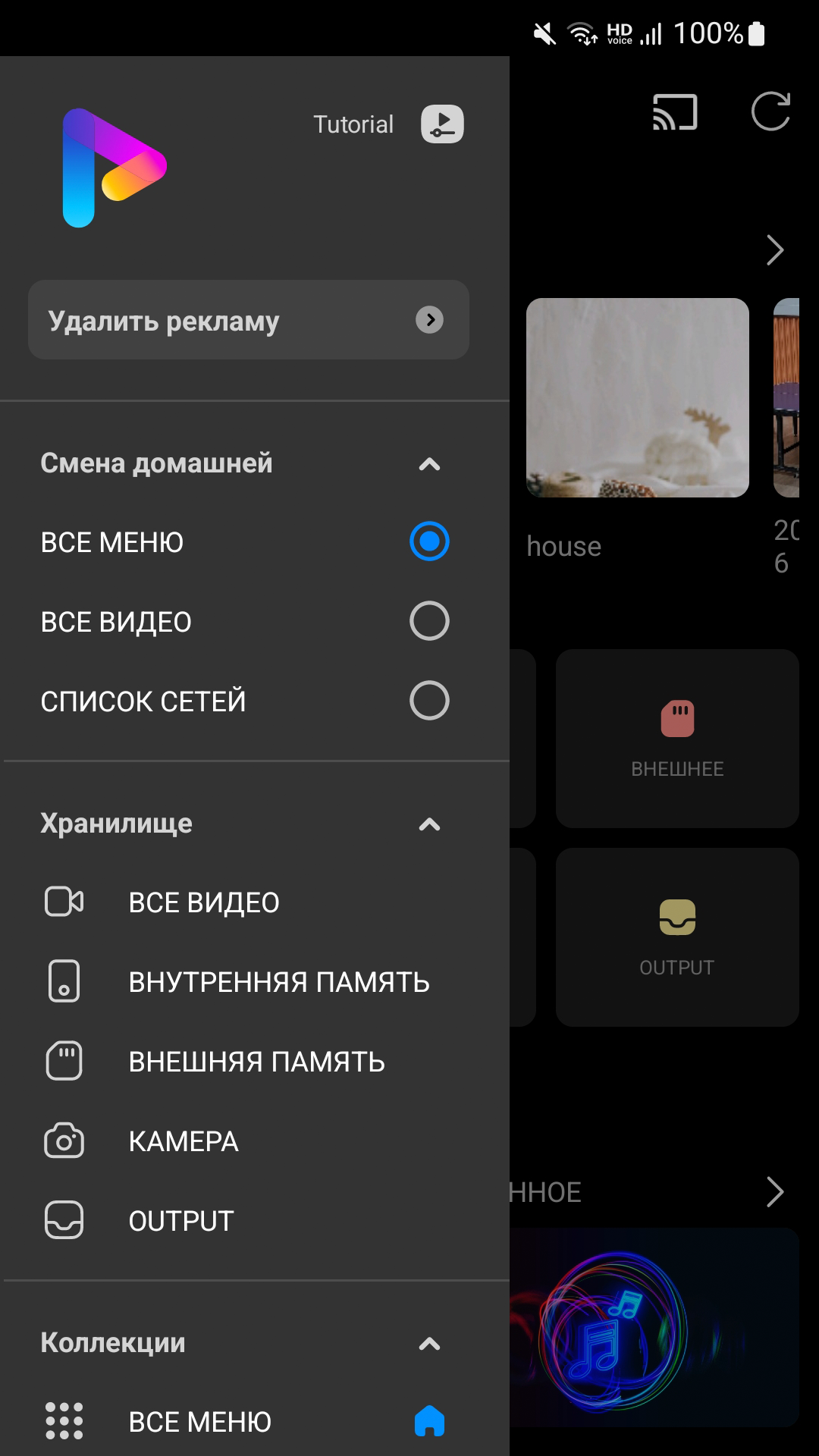Tap the cast screen icon
The width and height of the screenshot is (819, 1456).
coord(674,112)
